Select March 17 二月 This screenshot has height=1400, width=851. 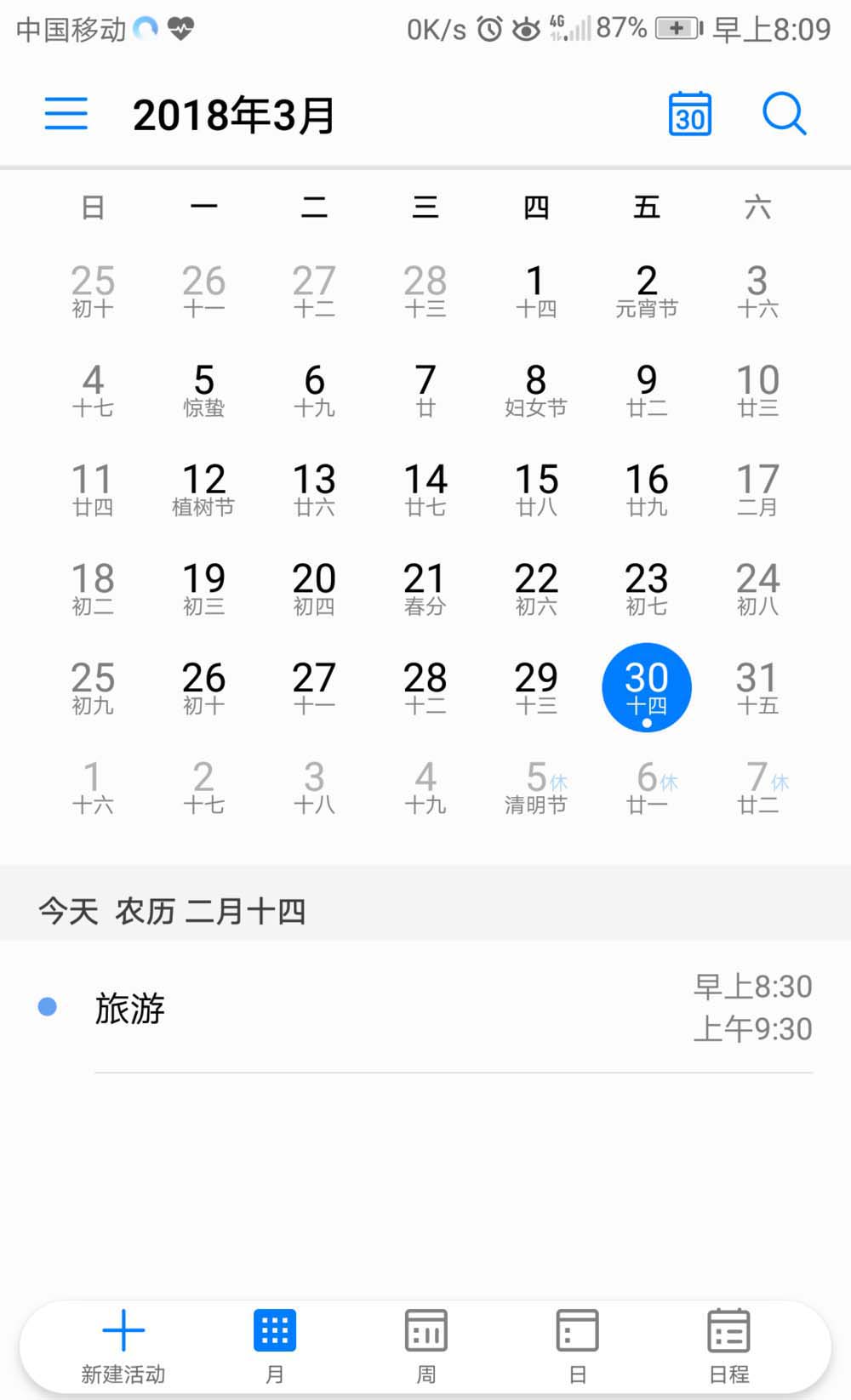[757, 489]
